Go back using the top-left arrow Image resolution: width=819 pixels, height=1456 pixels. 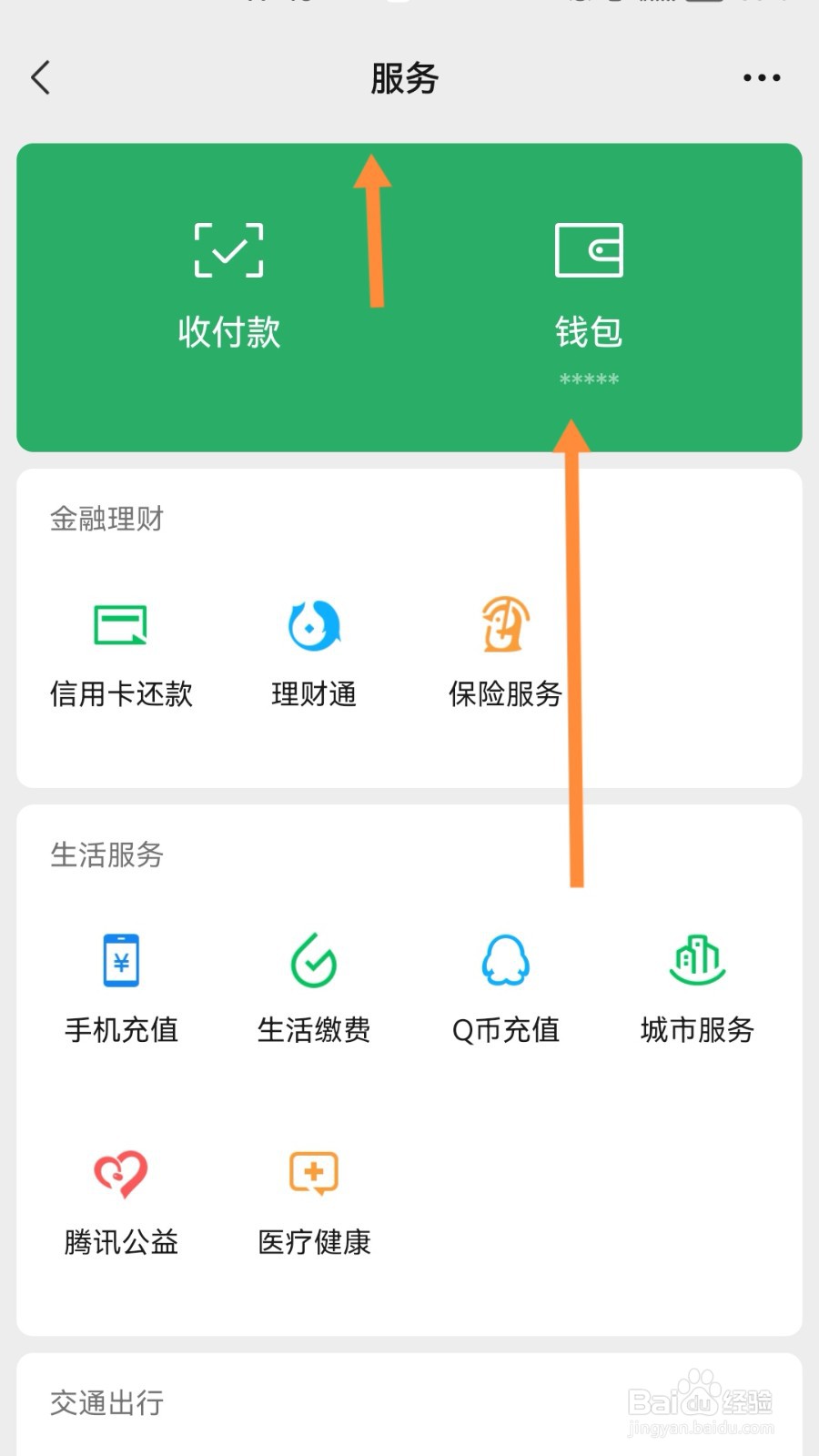41,78
